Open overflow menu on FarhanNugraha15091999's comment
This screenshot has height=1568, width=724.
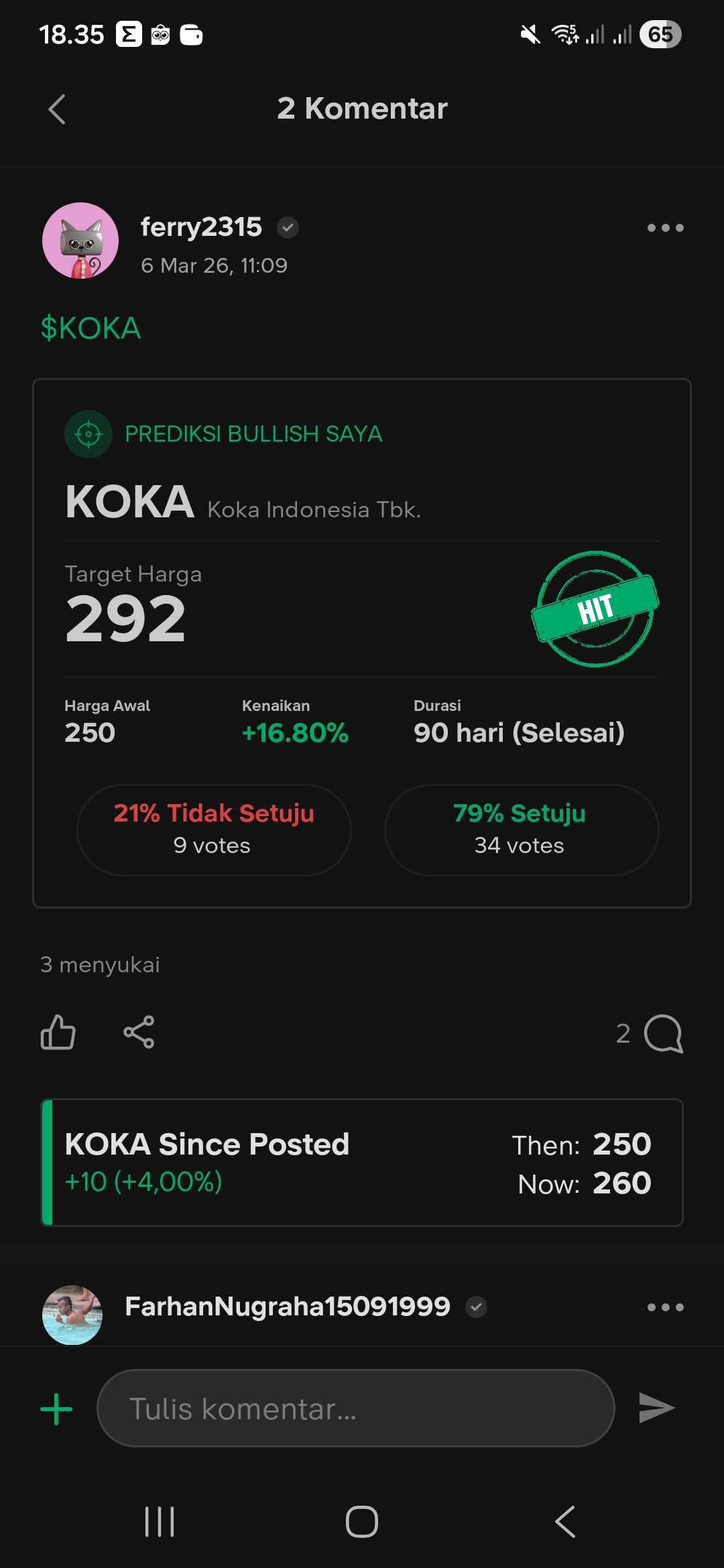point(665,1307)
